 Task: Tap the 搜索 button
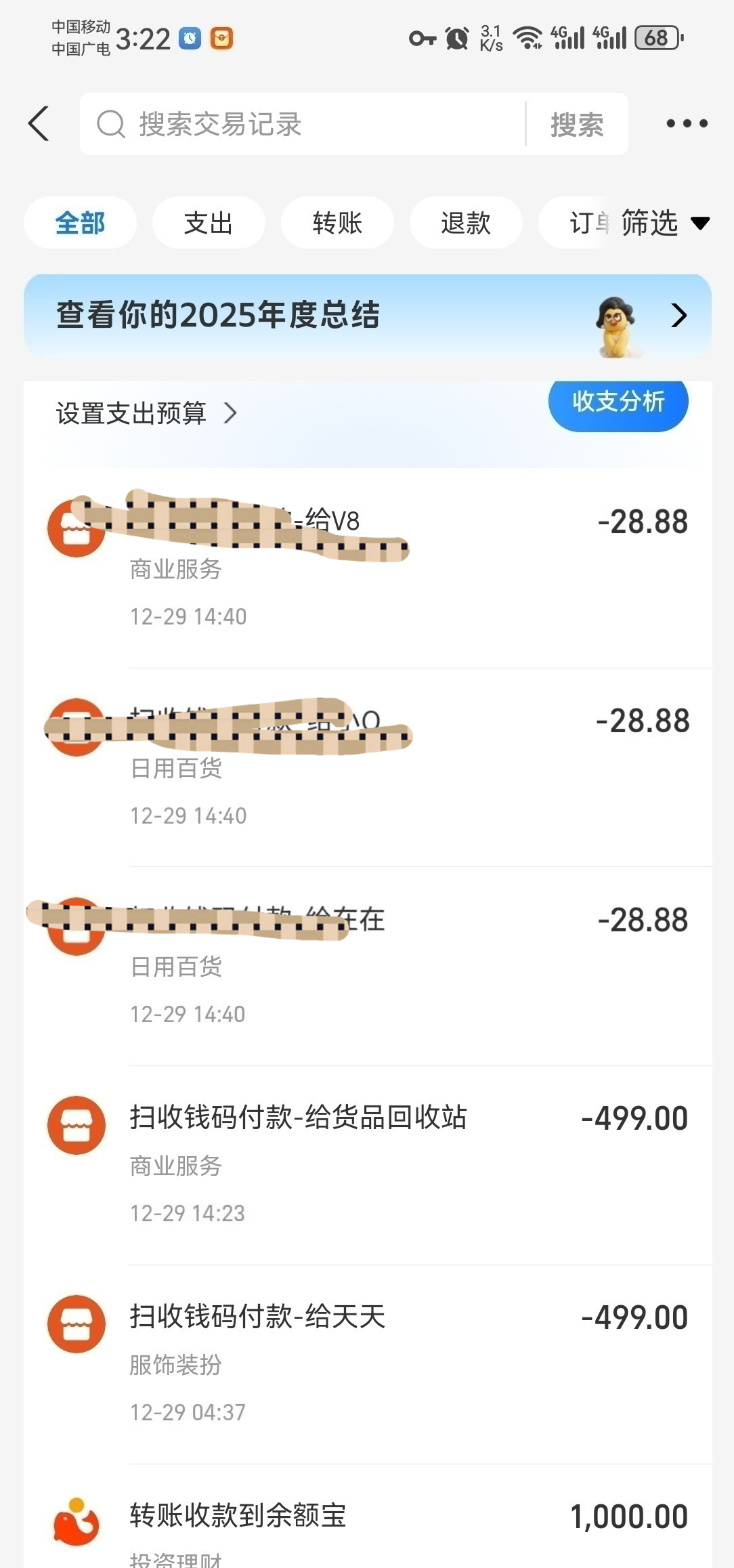[x=577, y=125]
